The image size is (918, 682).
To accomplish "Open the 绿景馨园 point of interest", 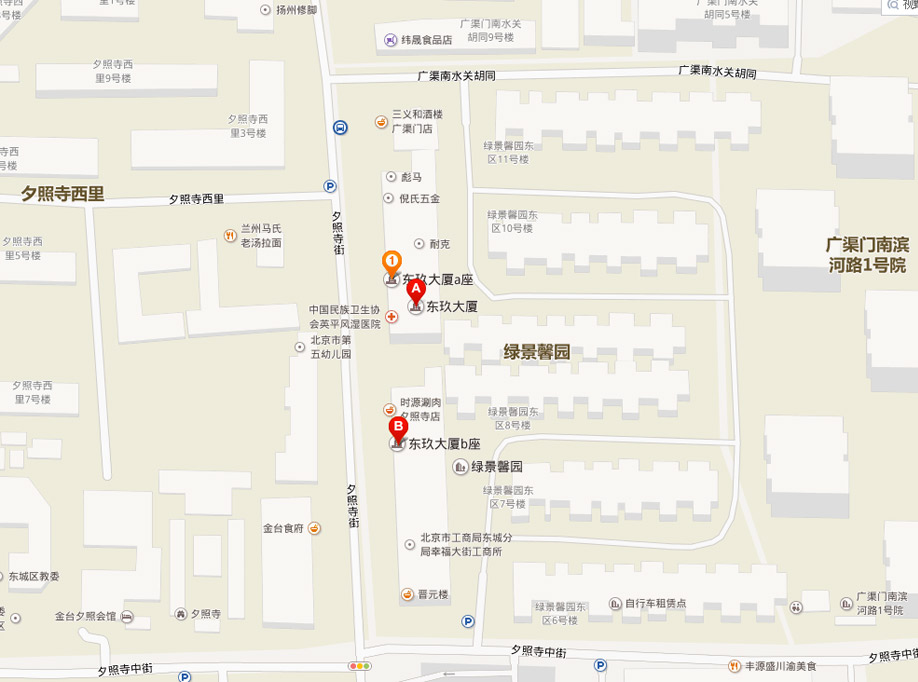I will (460, 467).
